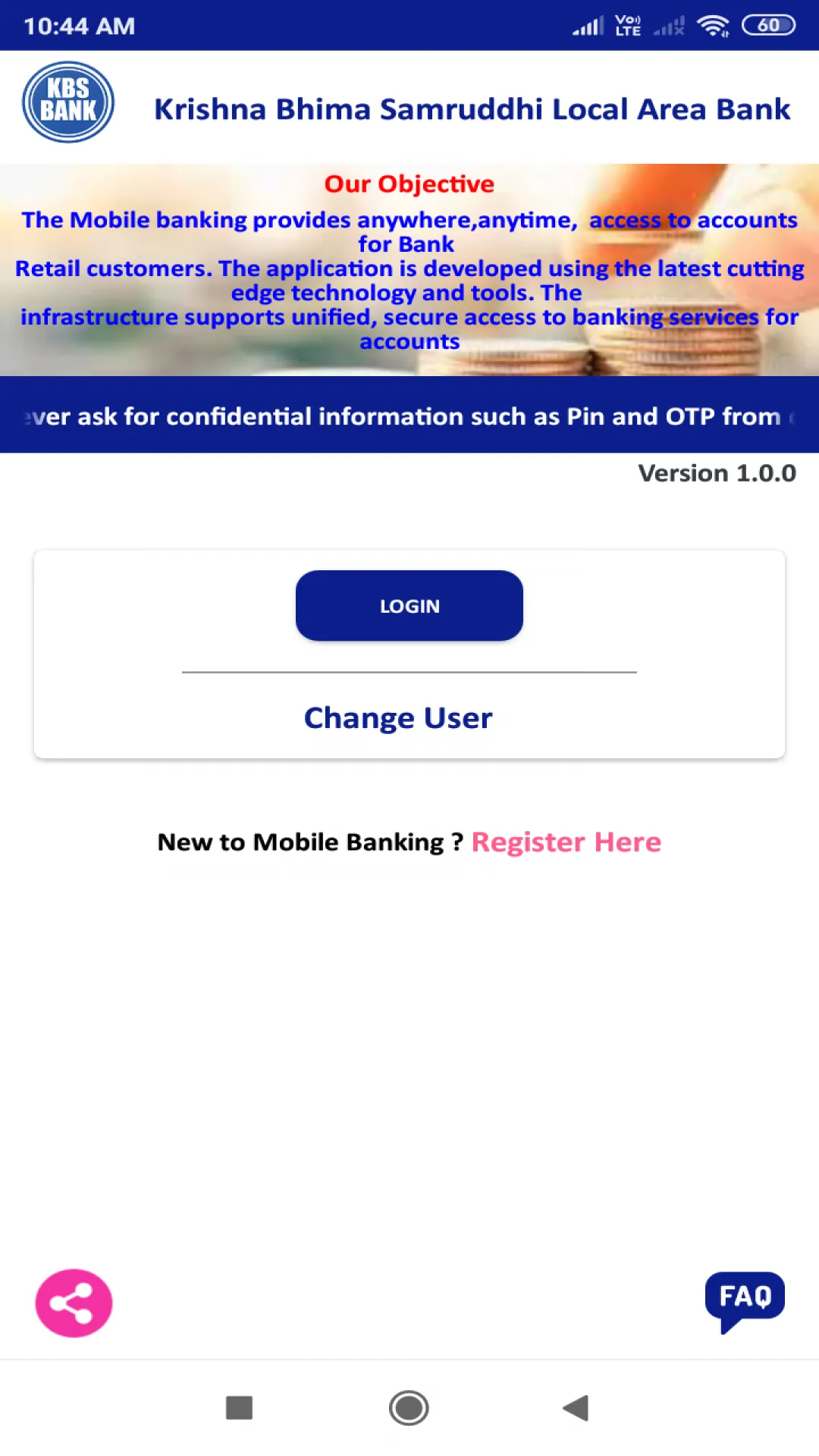This screenshot has height=1456, width=819.
Task: Tap the clock showing 10:44 AM
Action: pos(79,25)
